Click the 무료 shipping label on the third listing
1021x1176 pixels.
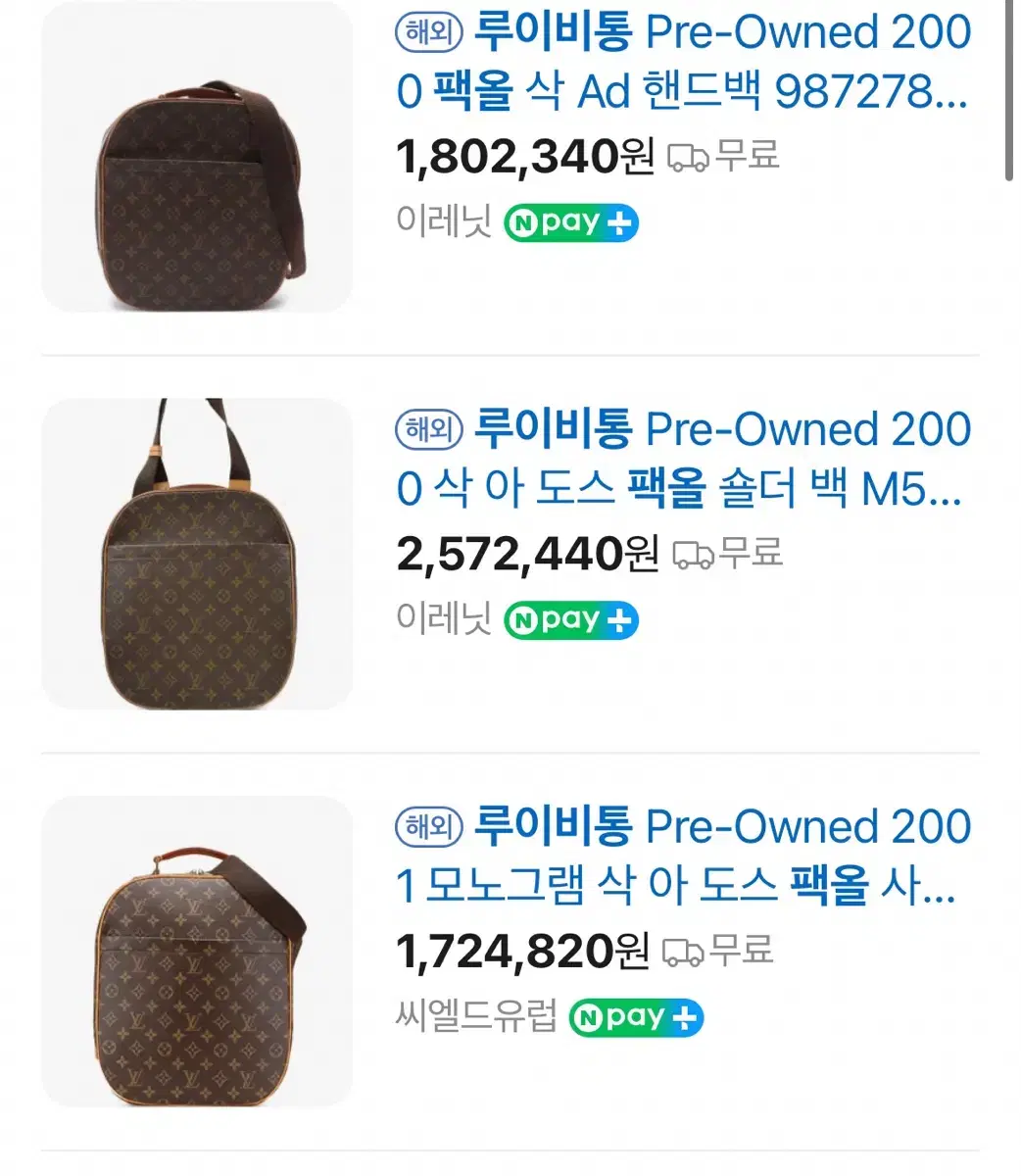pos(740,951)
